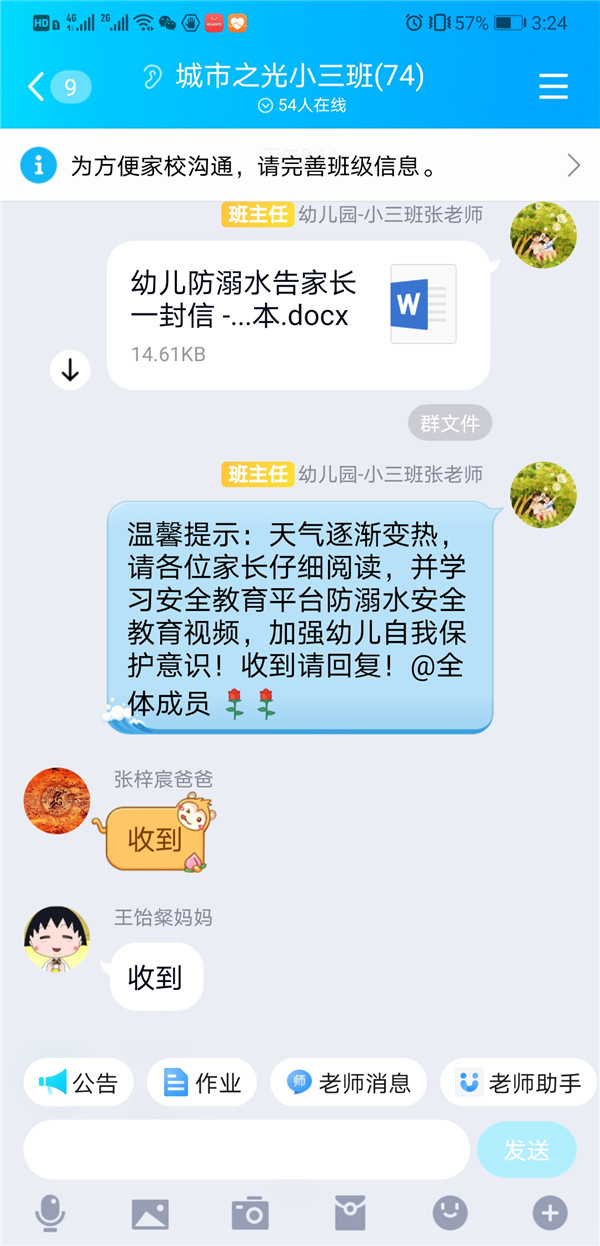This screenshot has height=1246, width=600.
Task: Open the 老师消息 teacher messages chip
Action: click(348, 1082)
